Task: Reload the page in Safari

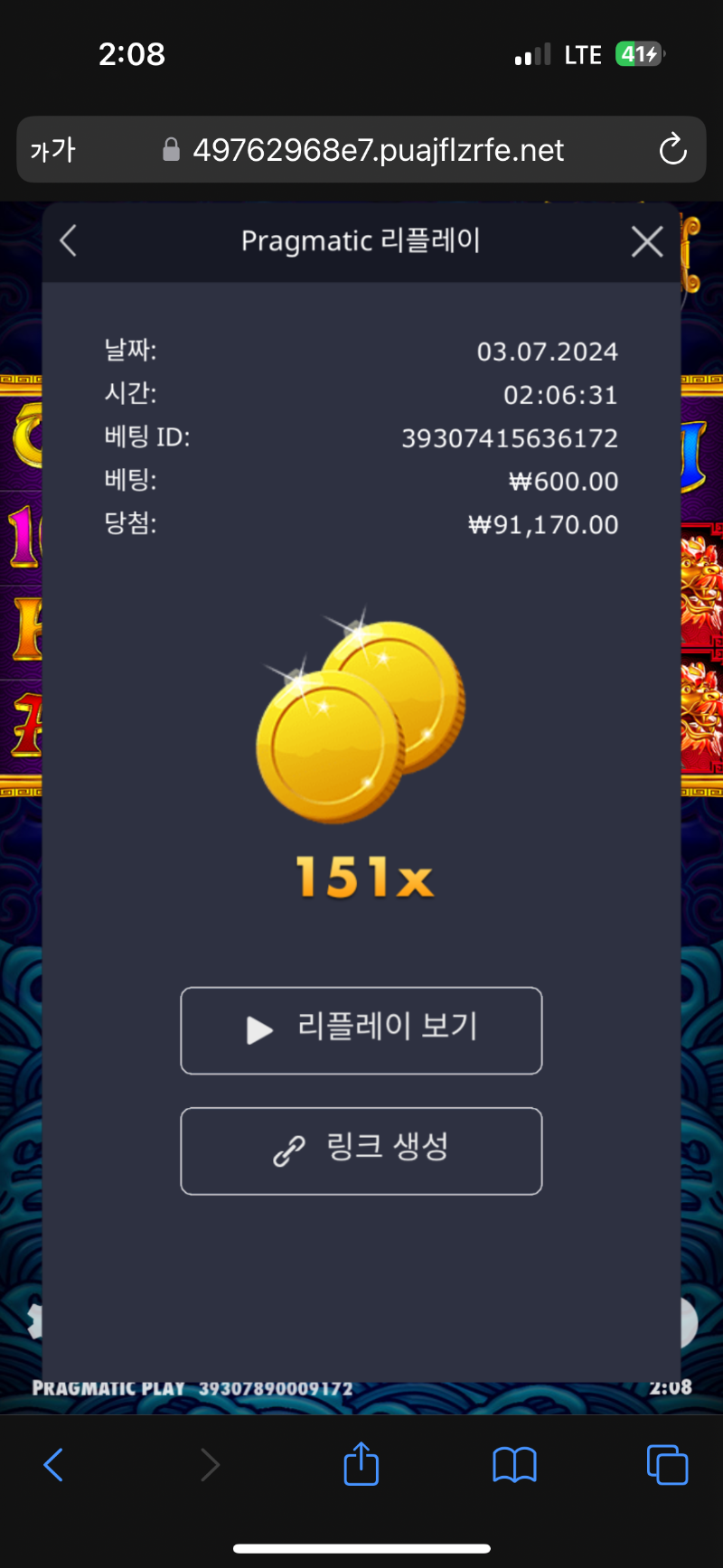Action: click(672, 149)
